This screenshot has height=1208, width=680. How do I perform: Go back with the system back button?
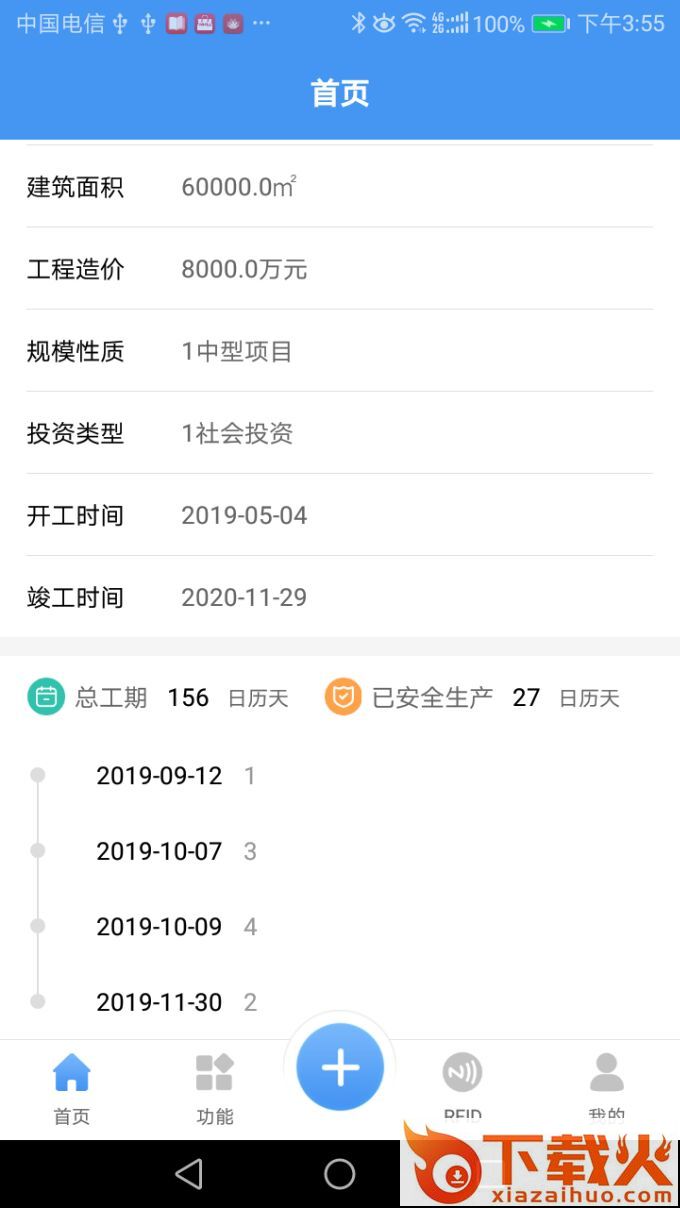tap(189, 1174)
